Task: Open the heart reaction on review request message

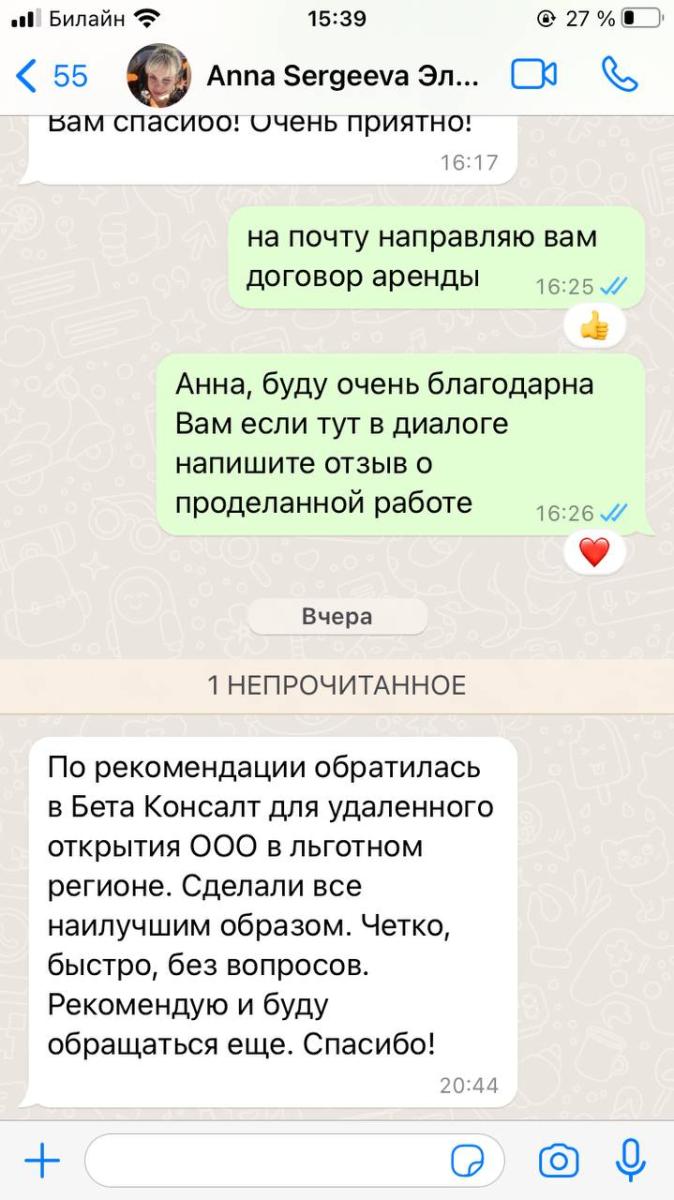Action: tap(595, 552)
